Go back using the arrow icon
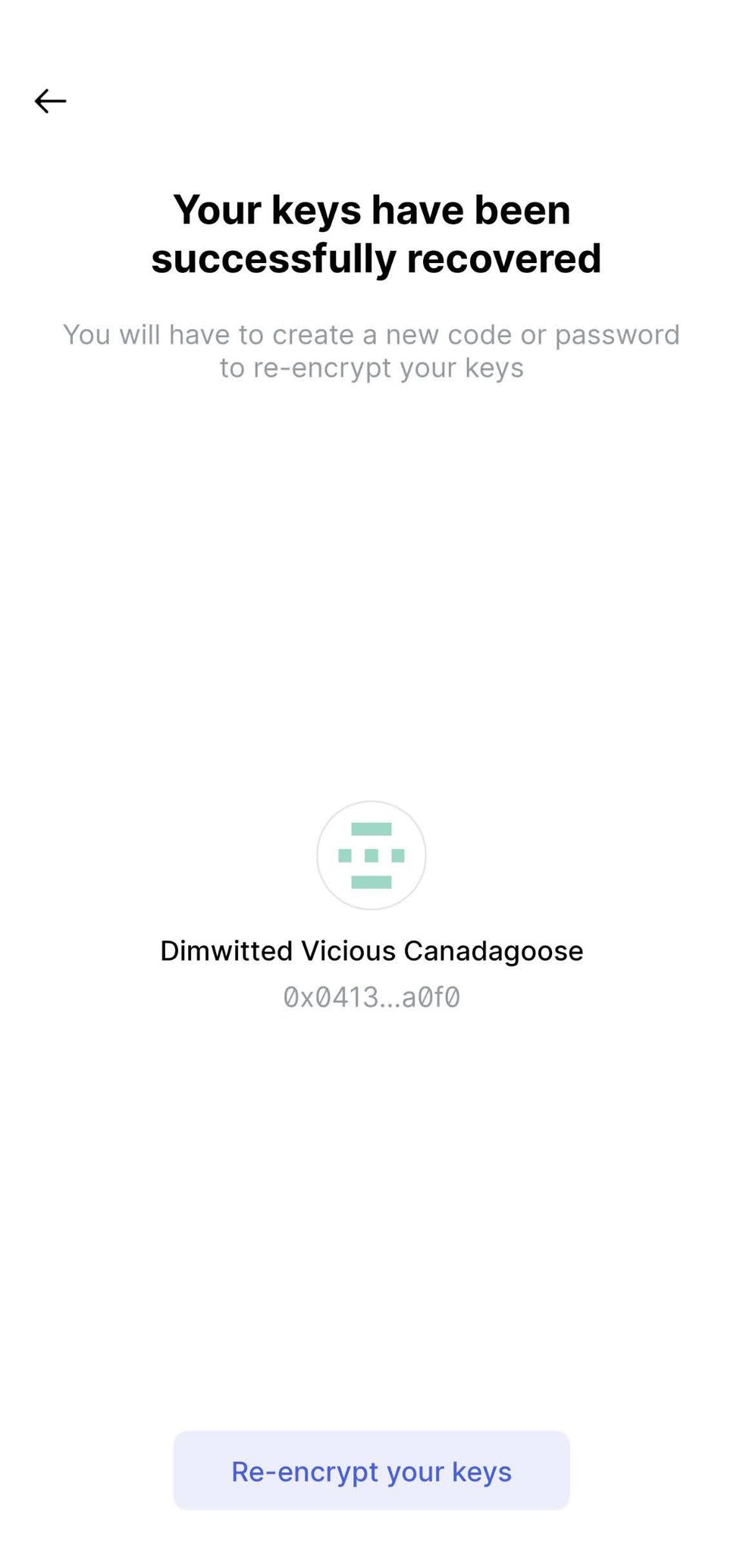 [x=50, y=101]
